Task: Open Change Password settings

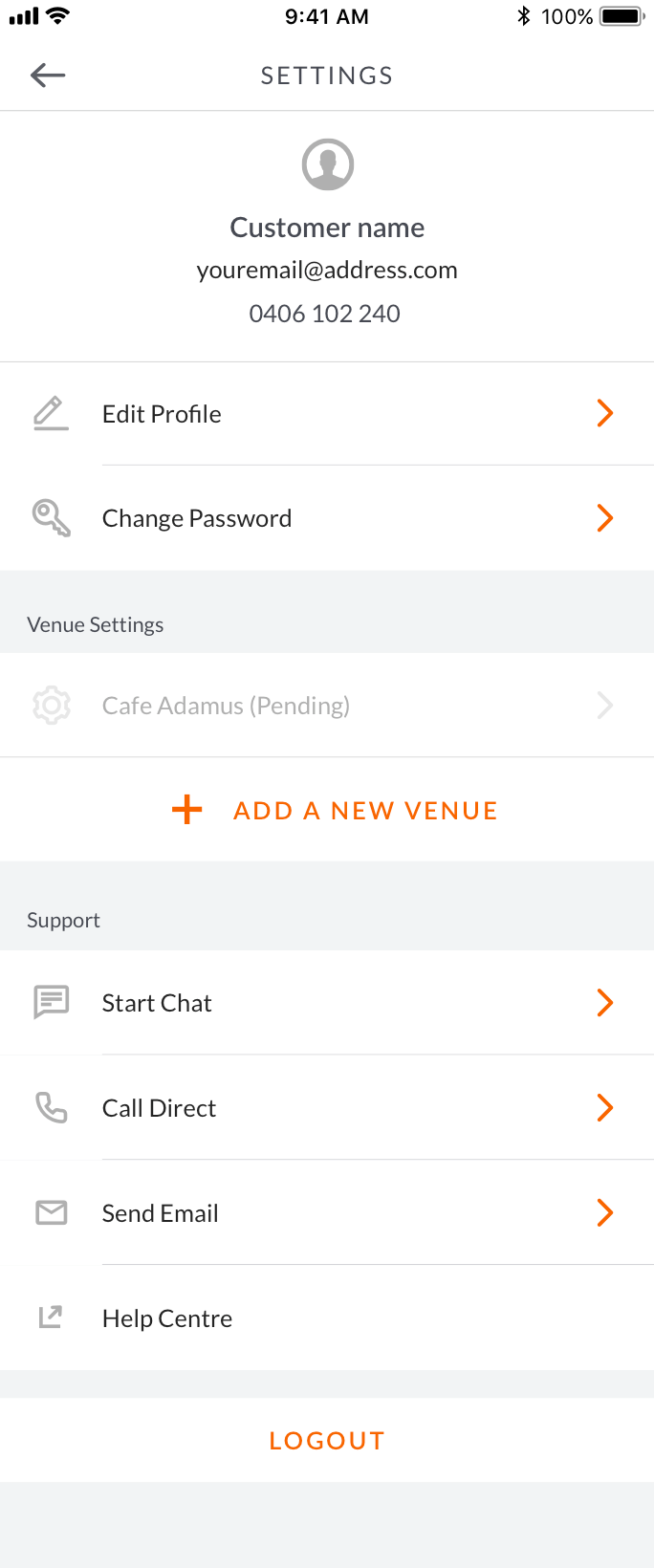Action: click(325, 518)
